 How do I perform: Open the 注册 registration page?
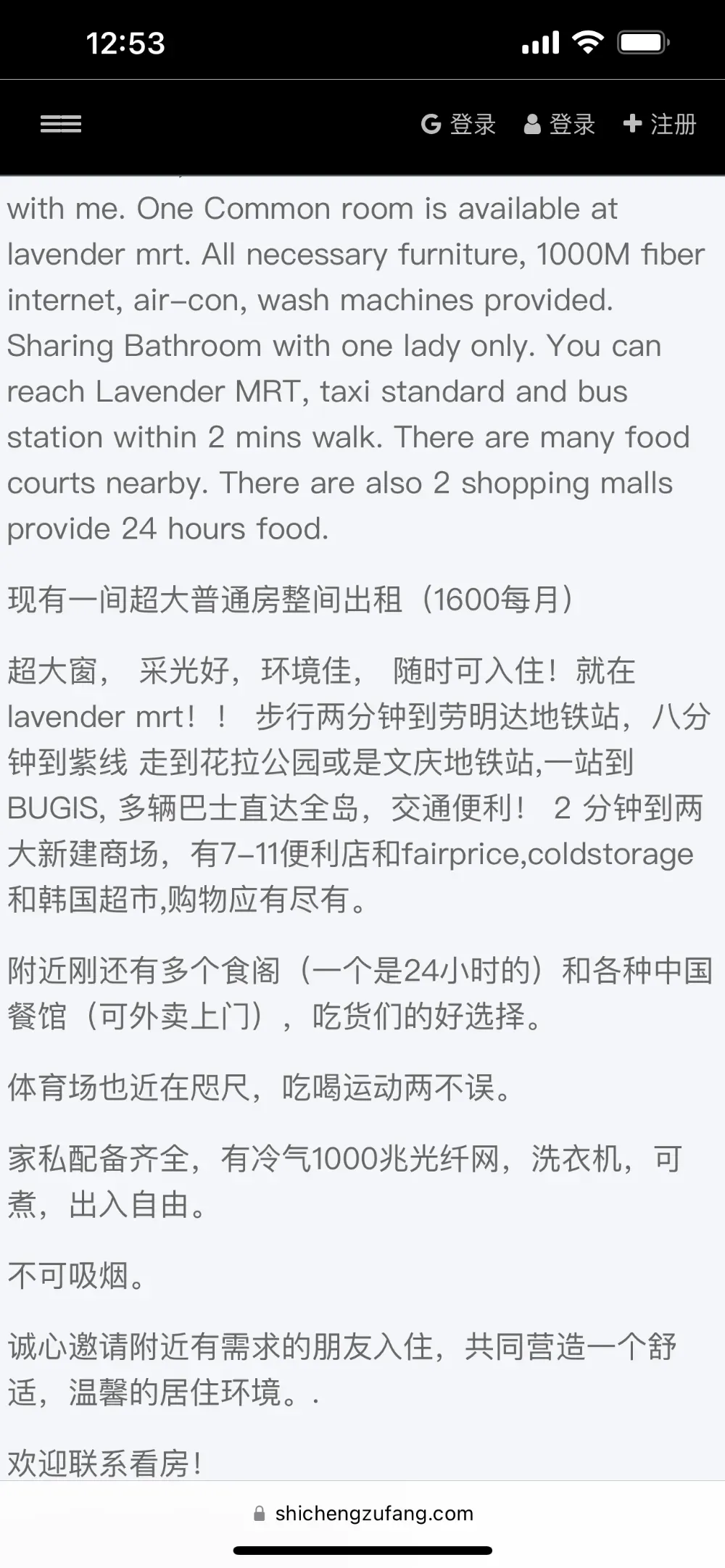tap(660, 124)
